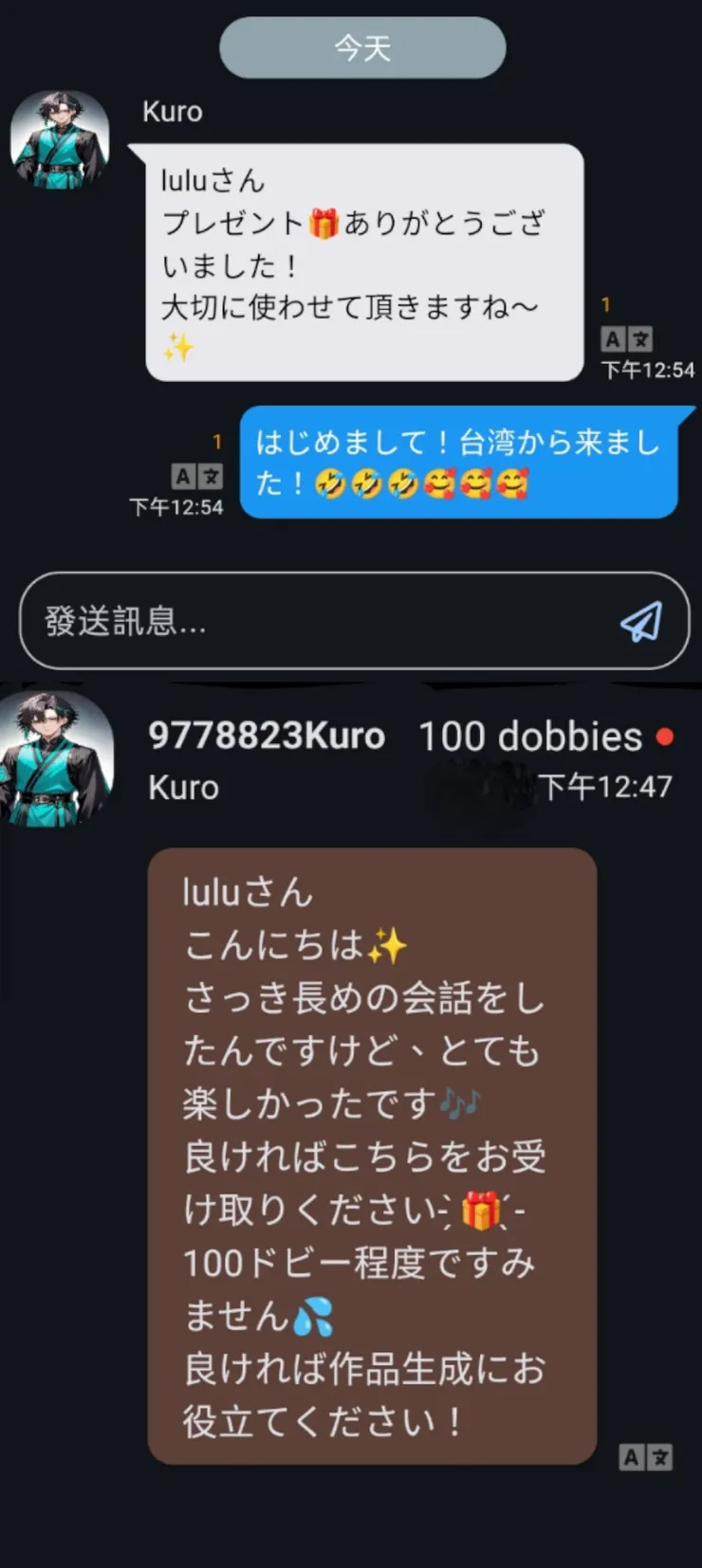Expand the 今天 date header

(362, 46)
